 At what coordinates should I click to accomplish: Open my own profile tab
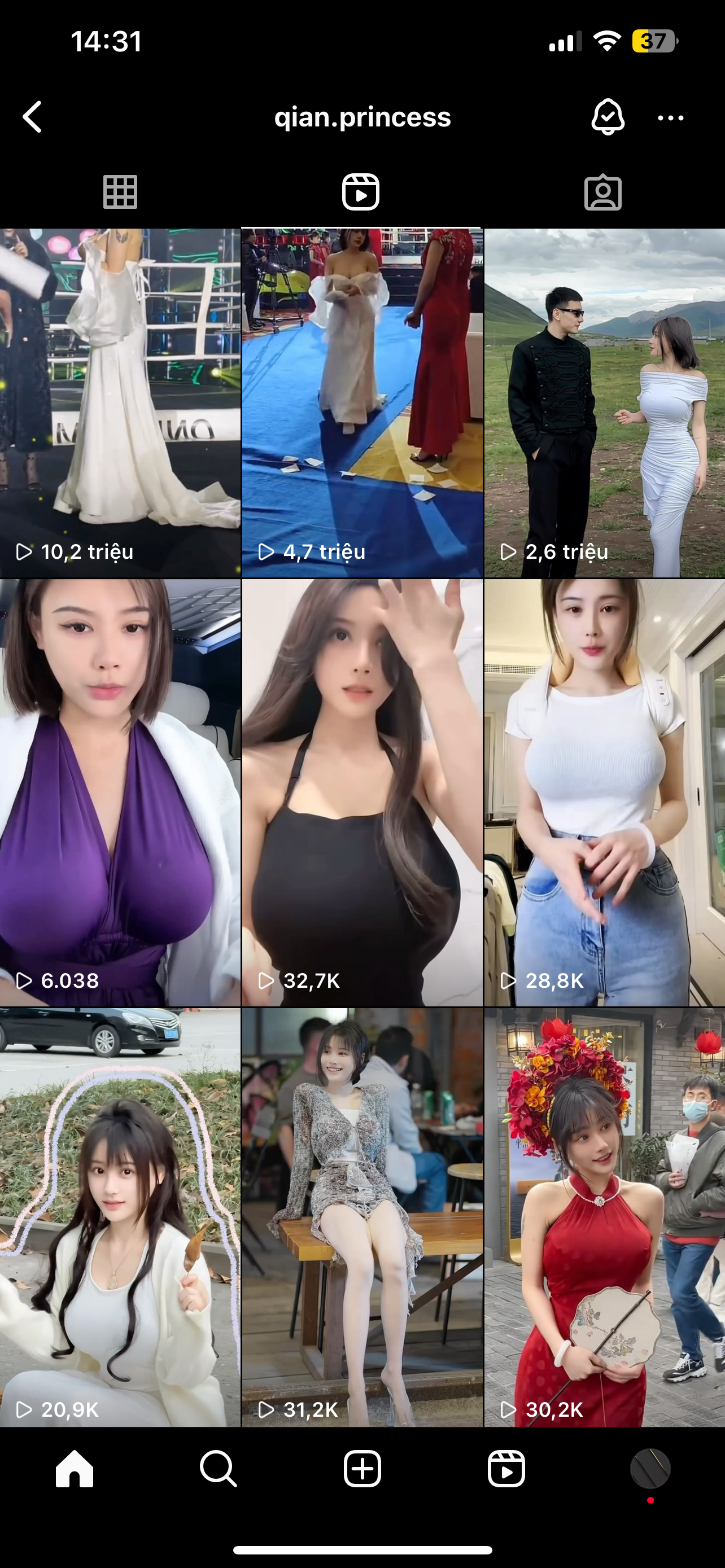pos(650,1469)
